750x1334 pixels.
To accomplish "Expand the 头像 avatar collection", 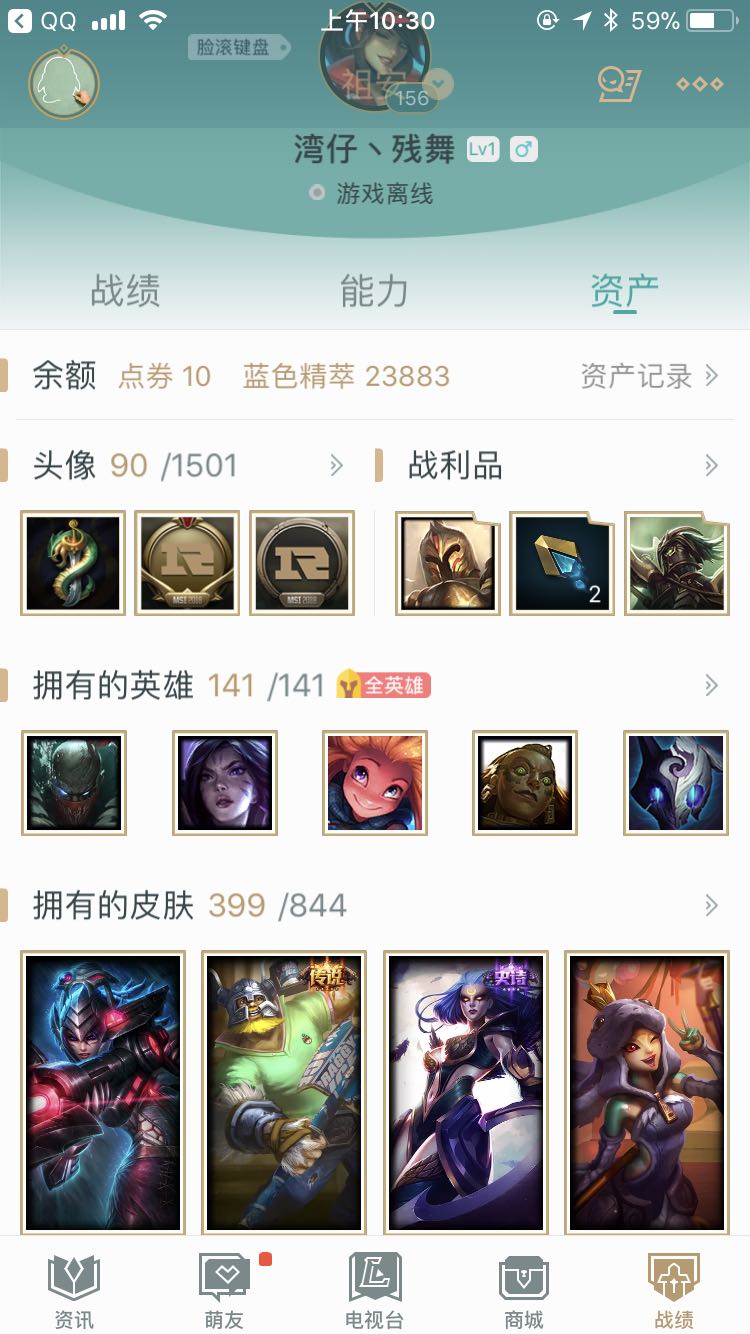I will point(336,465).
